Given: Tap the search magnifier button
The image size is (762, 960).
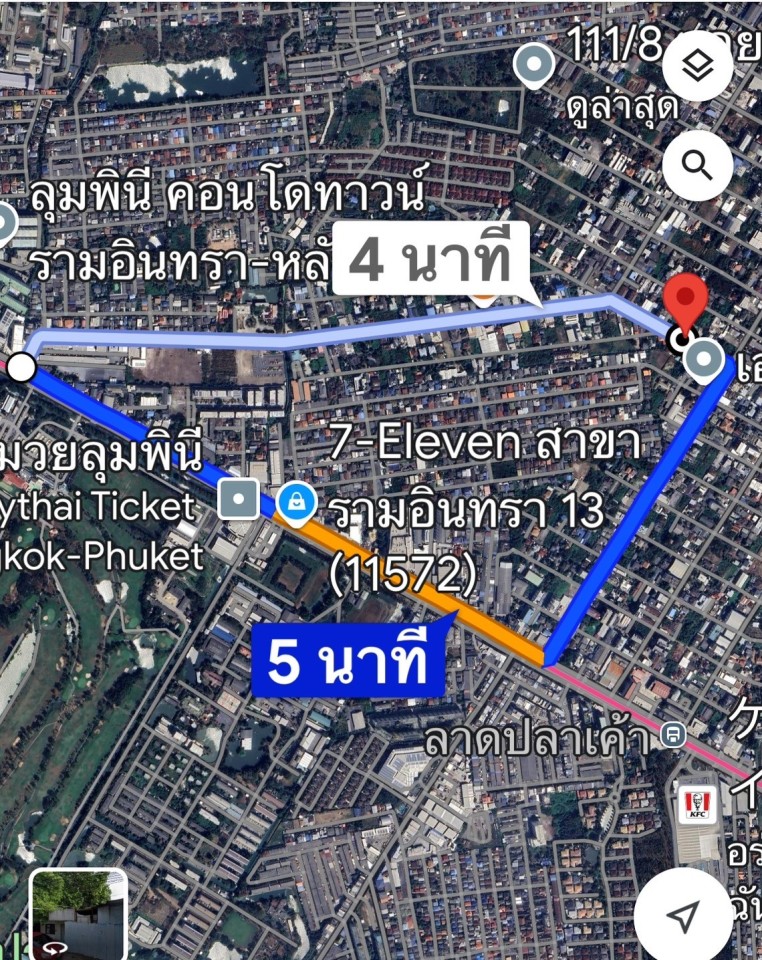Looking at the screenshot, I should 698,165.
